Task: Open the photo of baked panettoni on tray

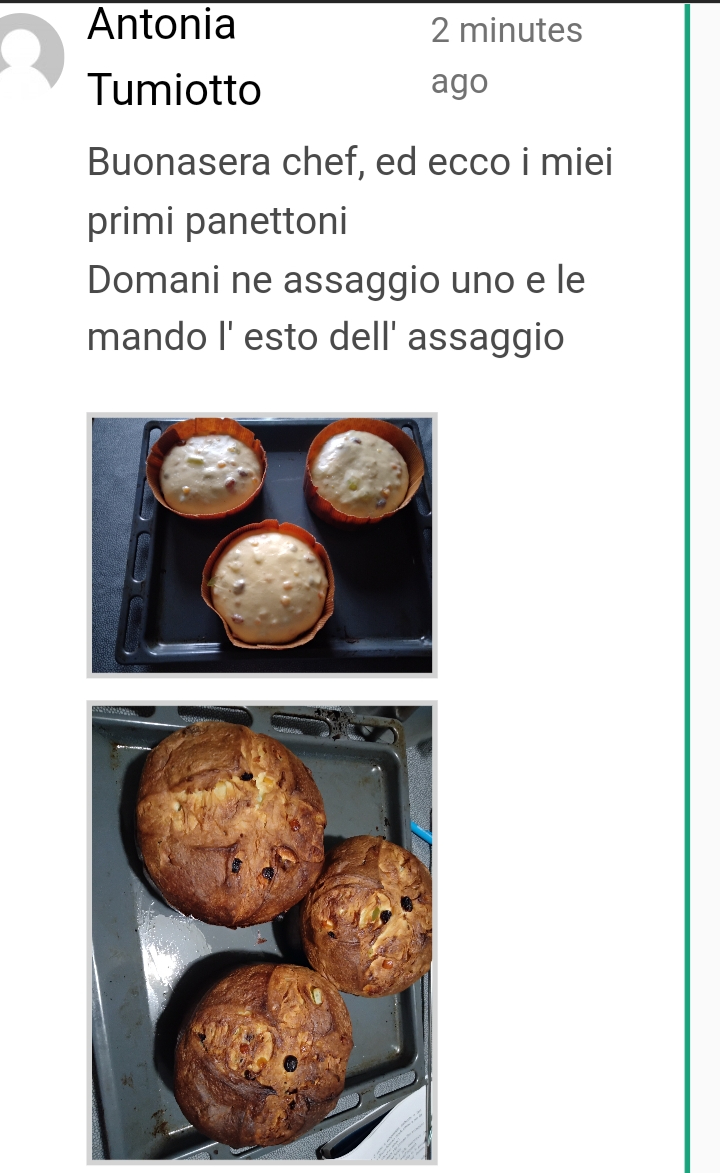Action: click(262, 932)
